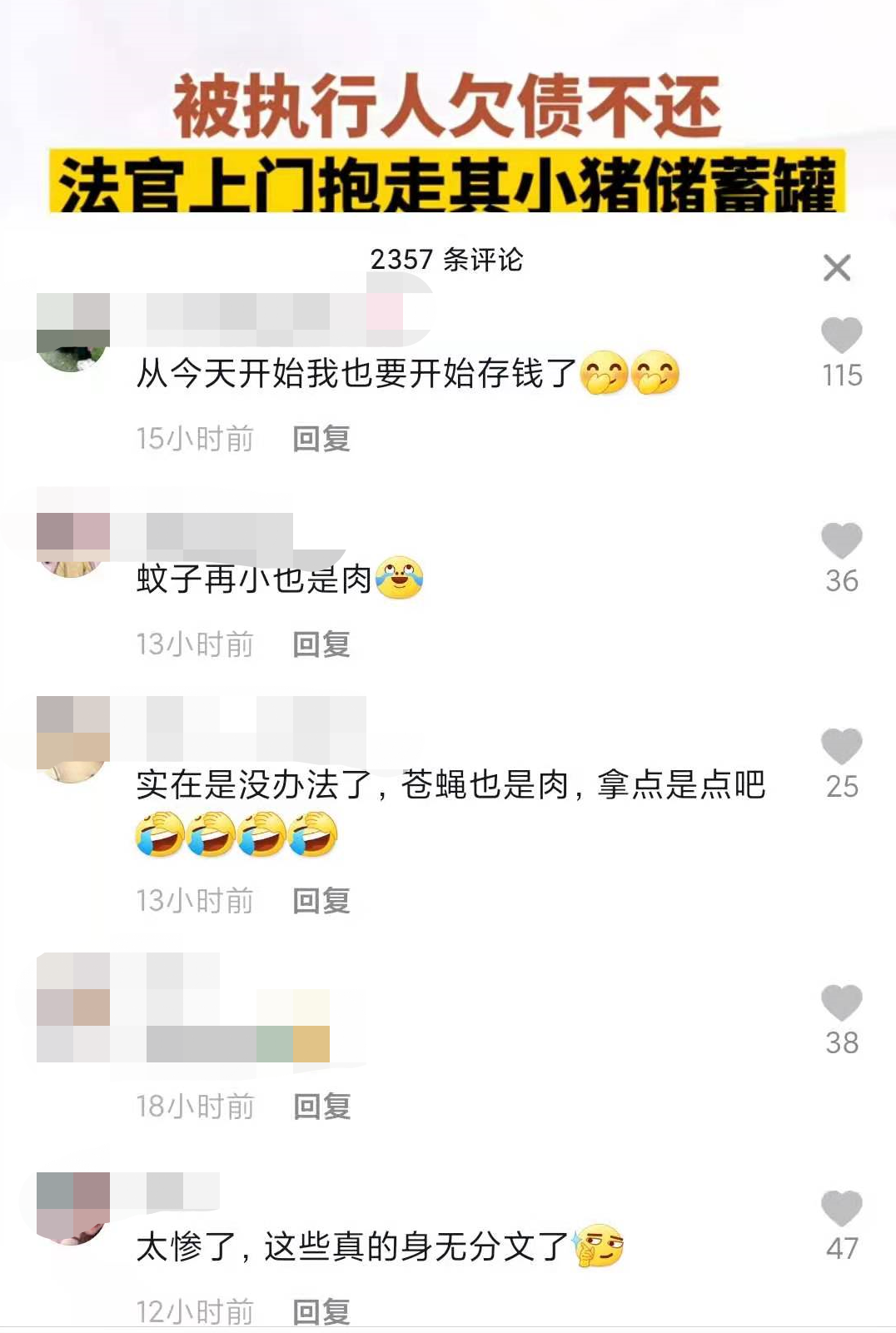
Task: Reply to the comment posted 12小时前
Action: click(x=321, y=1312)
